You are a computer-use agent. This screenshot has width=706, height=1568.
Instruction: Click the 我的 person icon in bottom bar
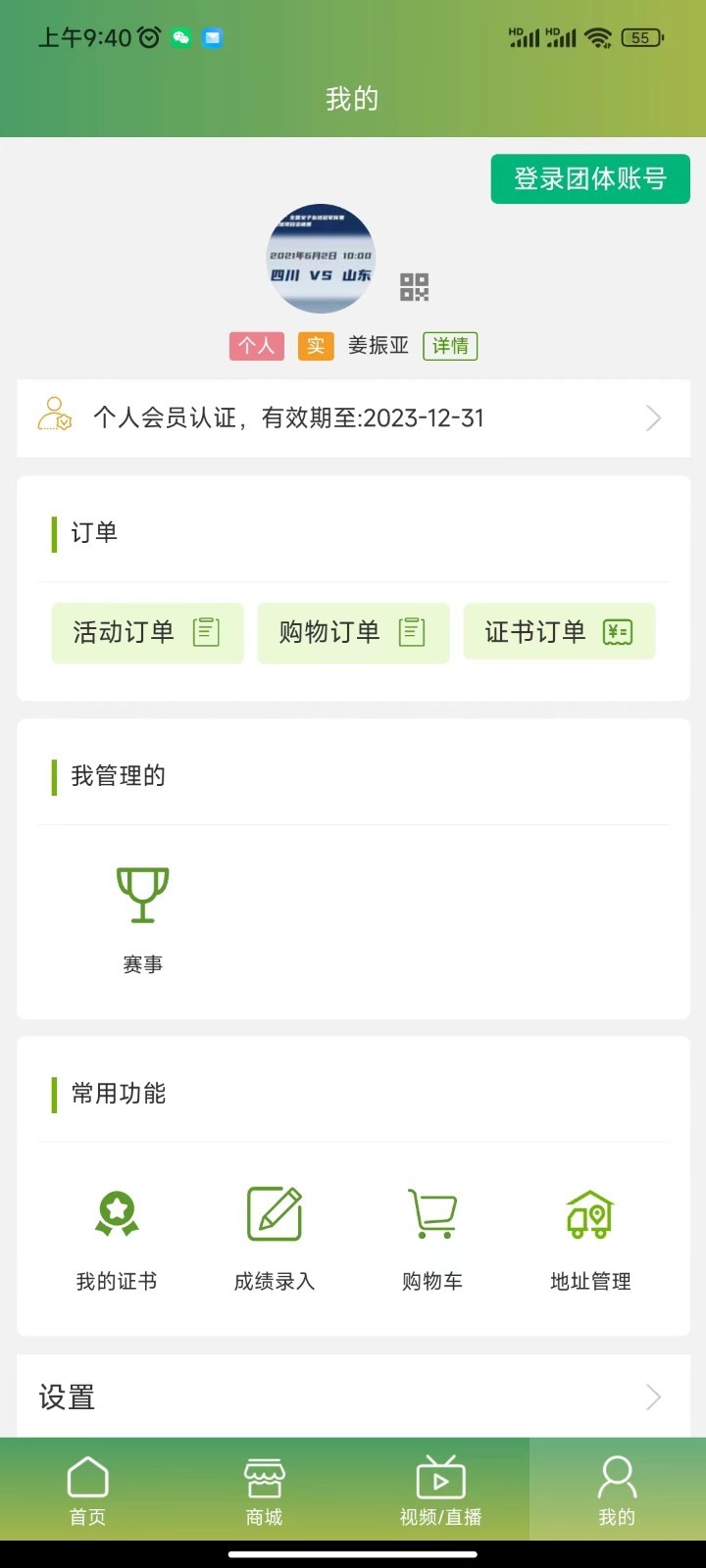point(616,1475)
